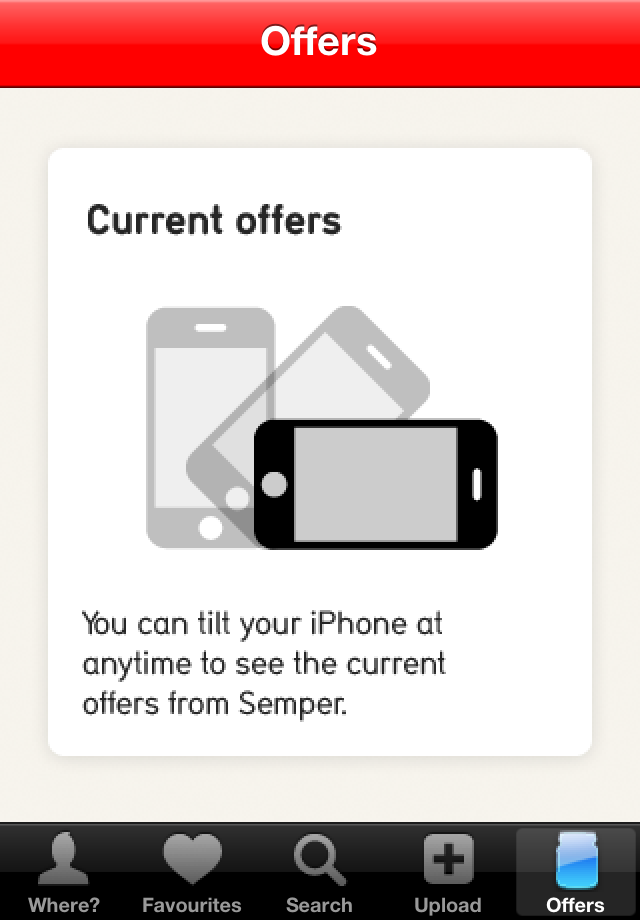Select the Upload tab

(x=447, y=873)
